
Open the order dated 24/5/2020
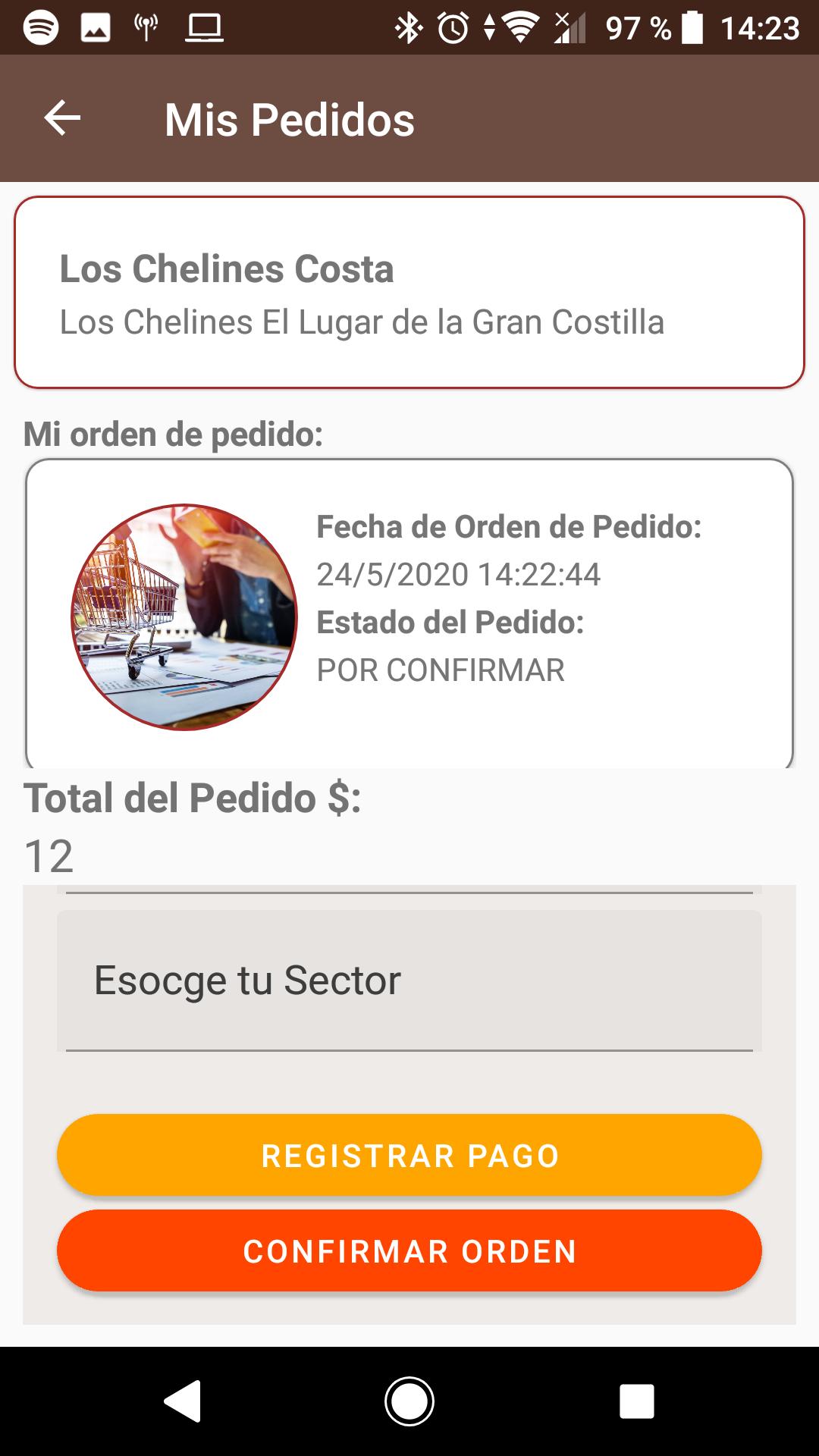(x=409, y=614)
